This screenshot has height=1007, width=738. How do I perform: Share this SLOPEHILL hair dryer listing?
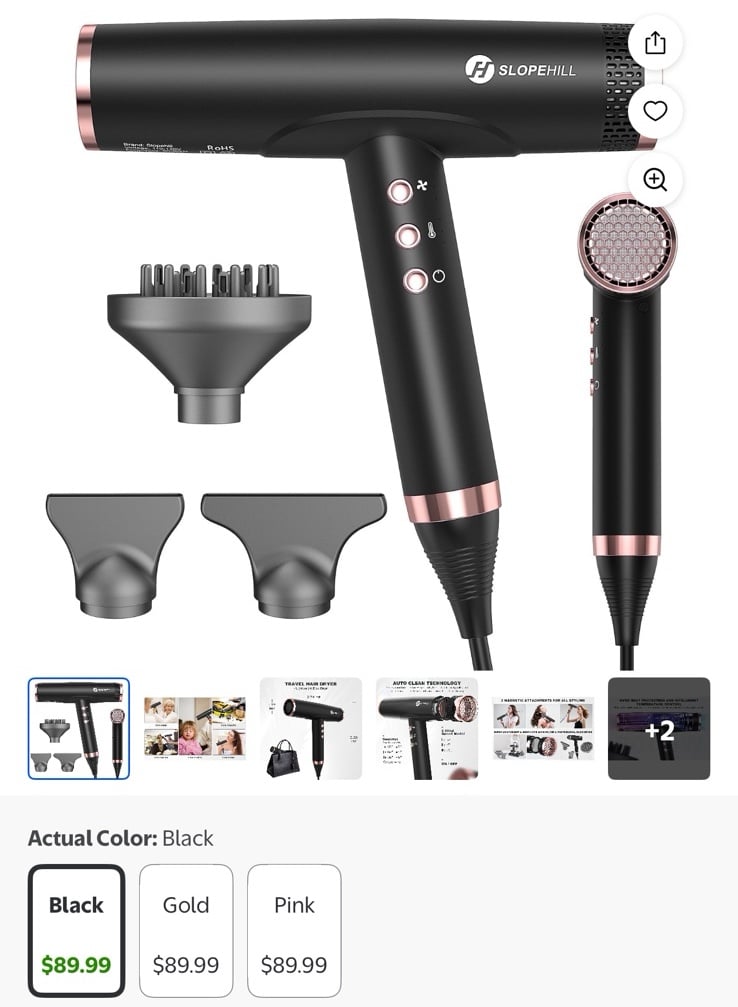(655, 42)
